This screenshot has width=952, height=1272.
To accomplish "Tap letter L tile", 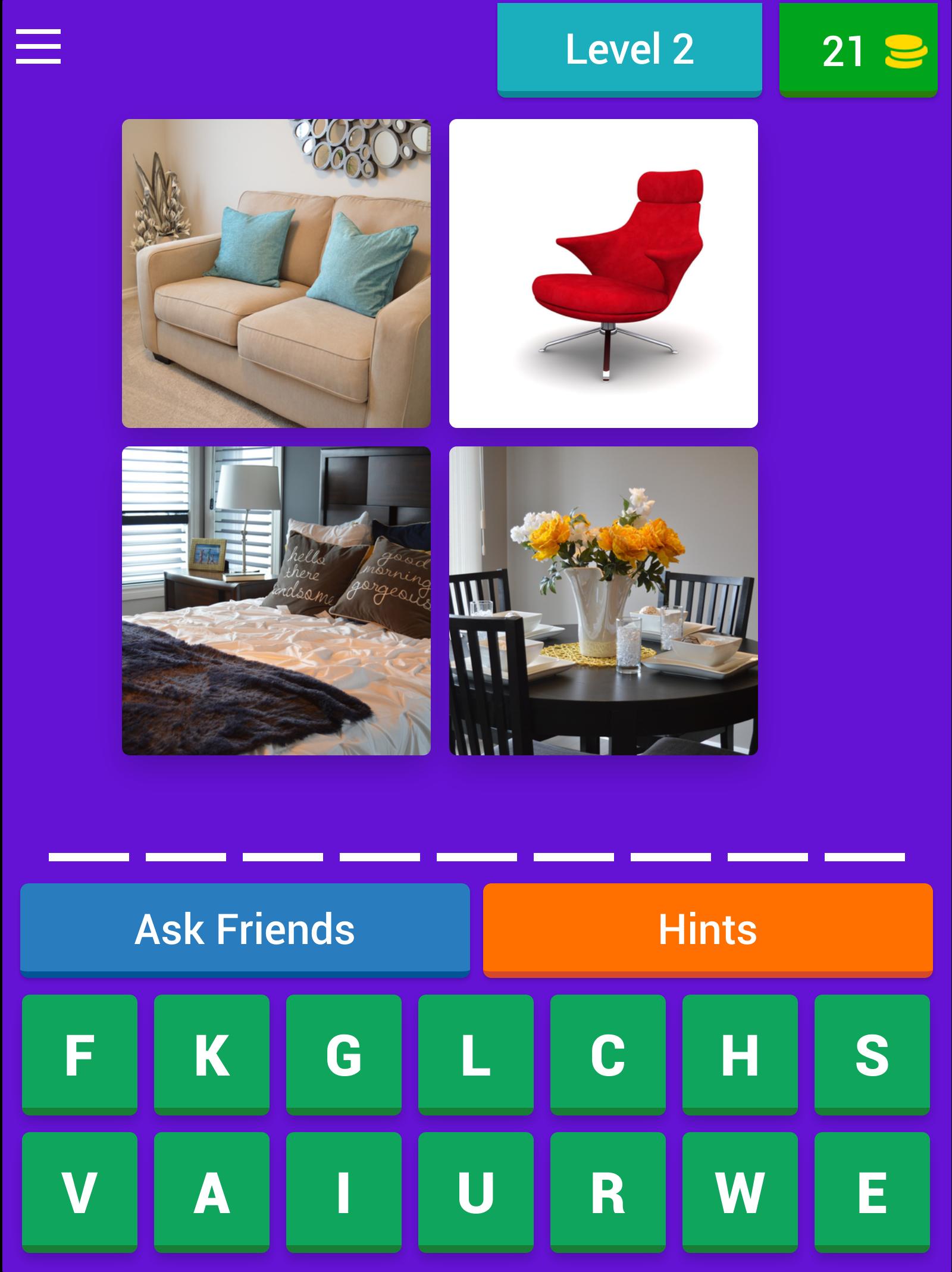I will (x=476, y=1055).
